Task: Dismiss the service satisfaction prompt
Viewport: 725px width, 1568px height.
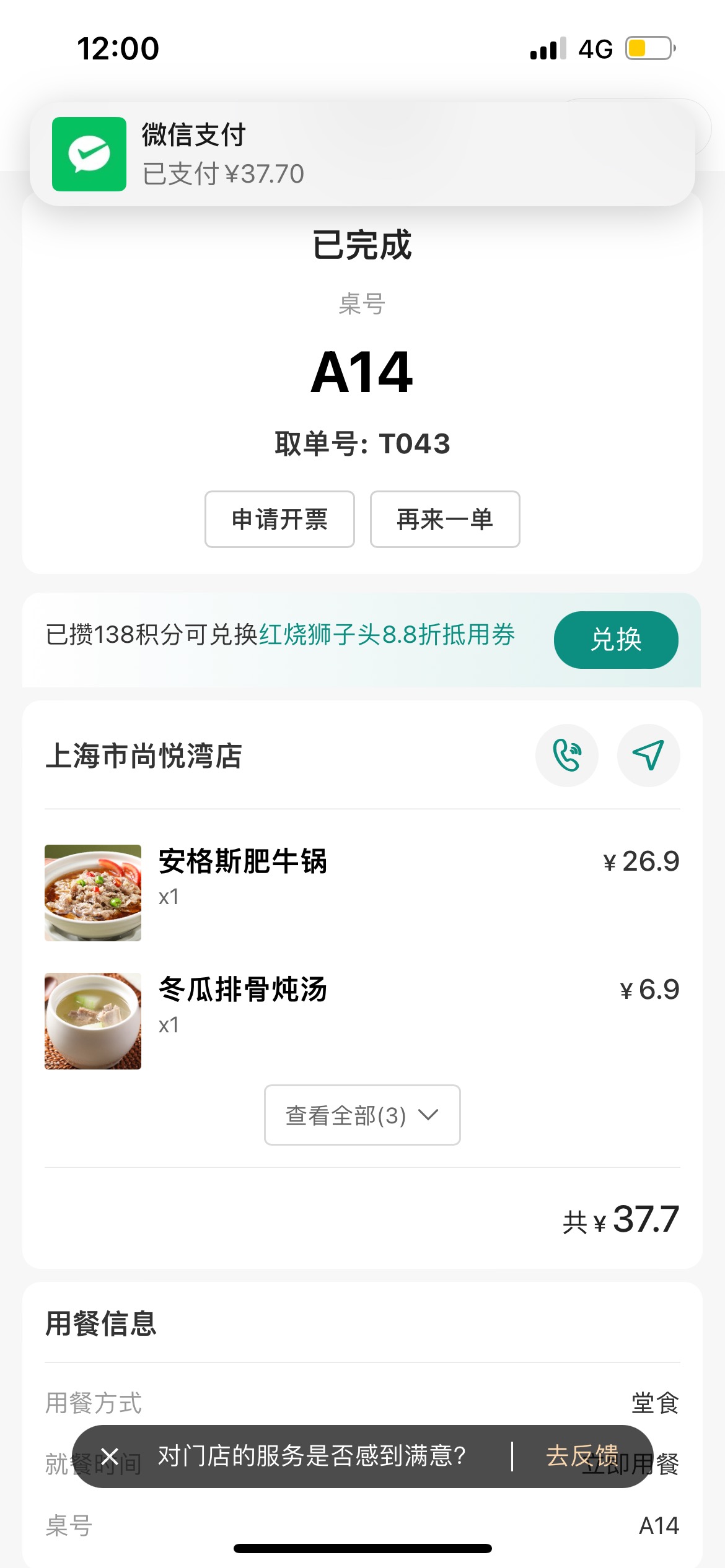Action: coord(110,1456)
